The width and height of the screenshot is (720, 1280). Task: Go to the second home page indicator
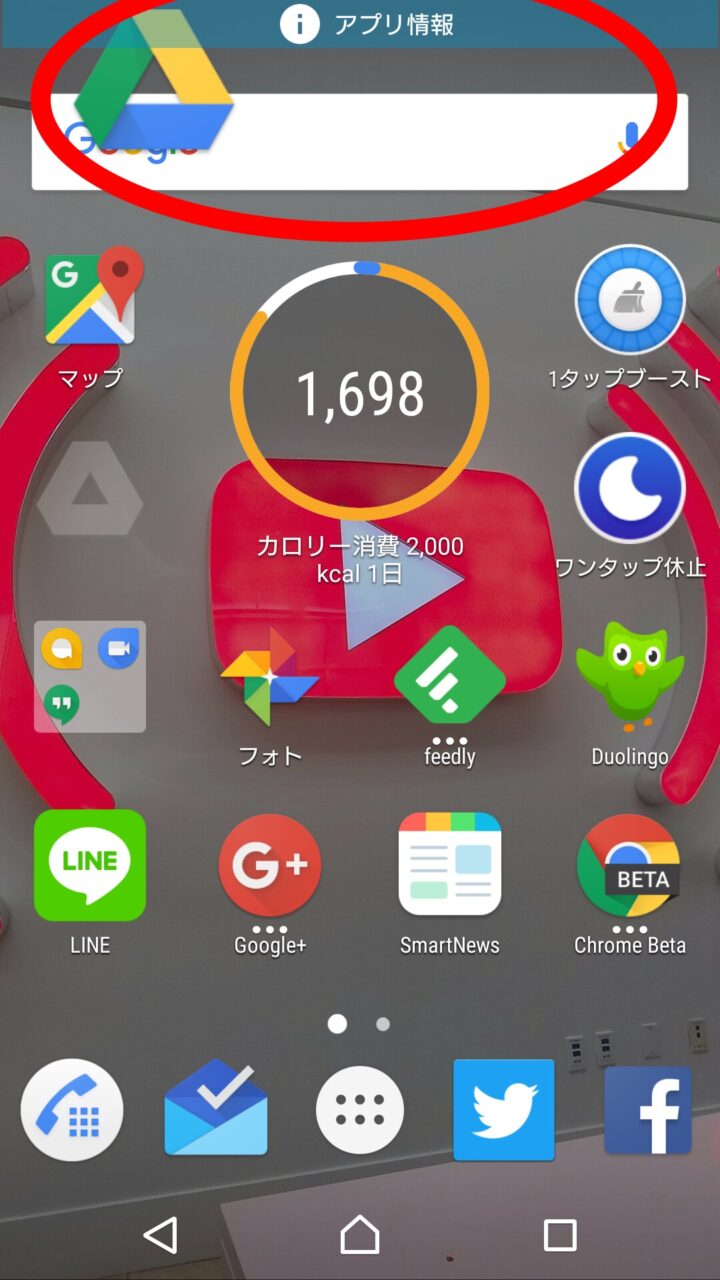pyautogui.click(x=383, y=1024)
